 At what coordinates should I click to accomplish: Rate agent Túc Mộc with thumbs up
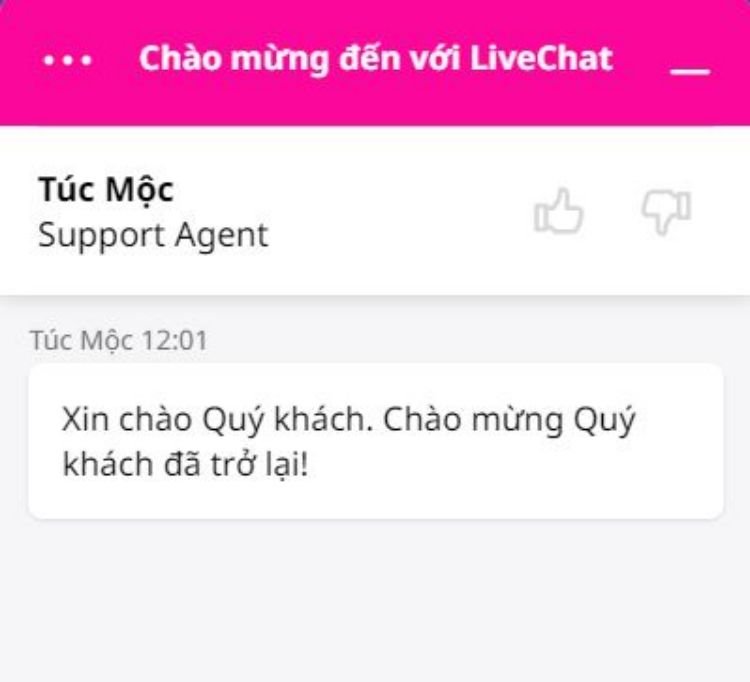(x=559, y=212)
